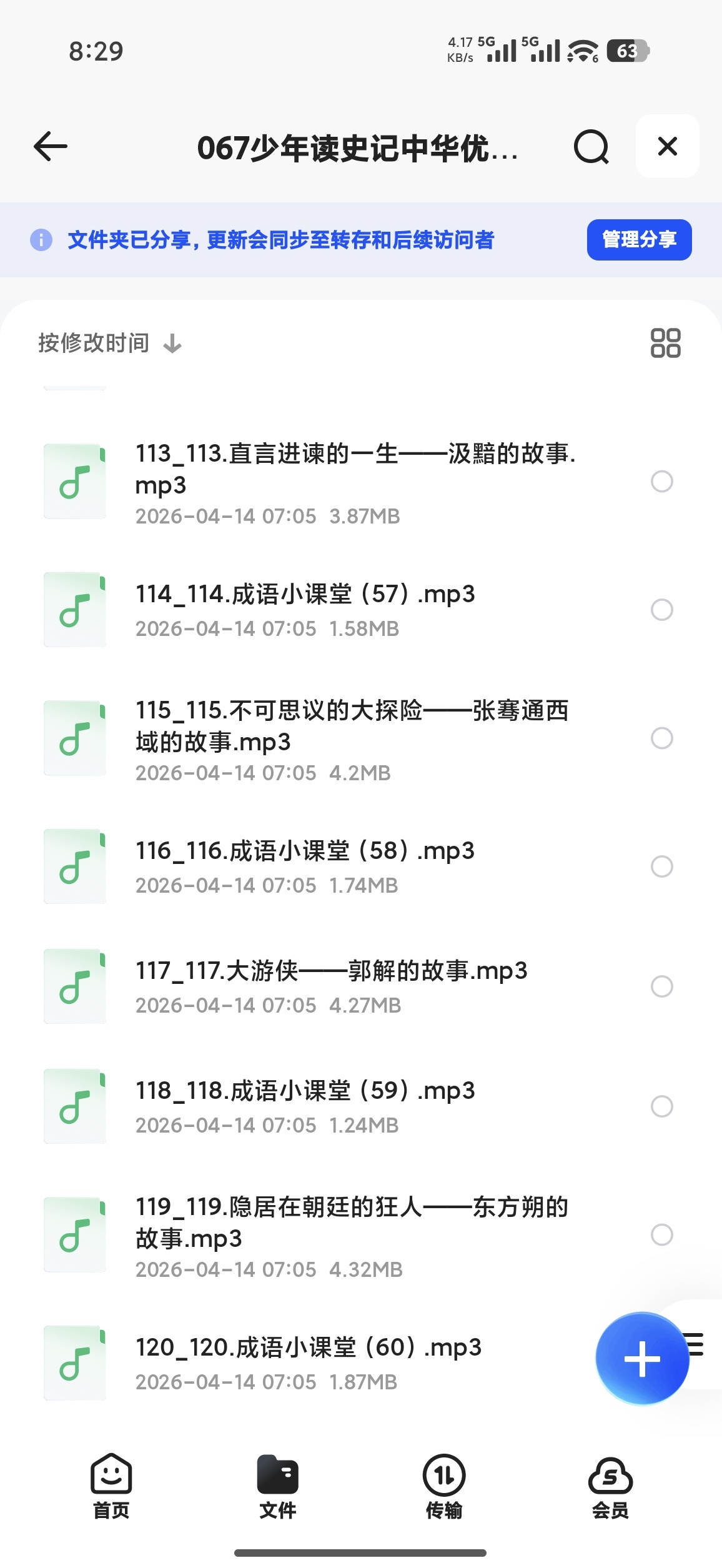
Task: Tap the 管理分享 button
Action: coord(639,239)
